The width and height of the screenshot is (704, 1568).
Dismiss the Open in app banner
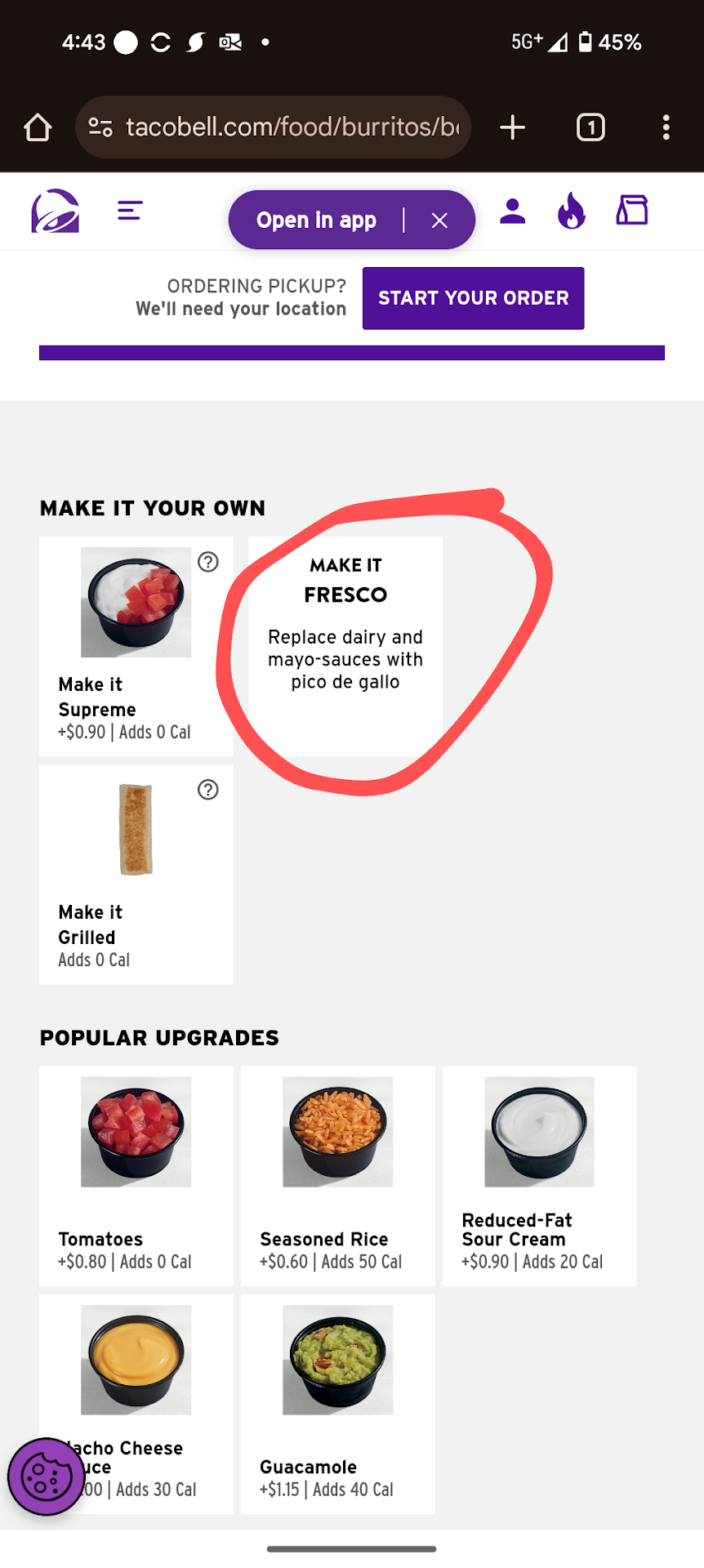[x=439, y=220]
